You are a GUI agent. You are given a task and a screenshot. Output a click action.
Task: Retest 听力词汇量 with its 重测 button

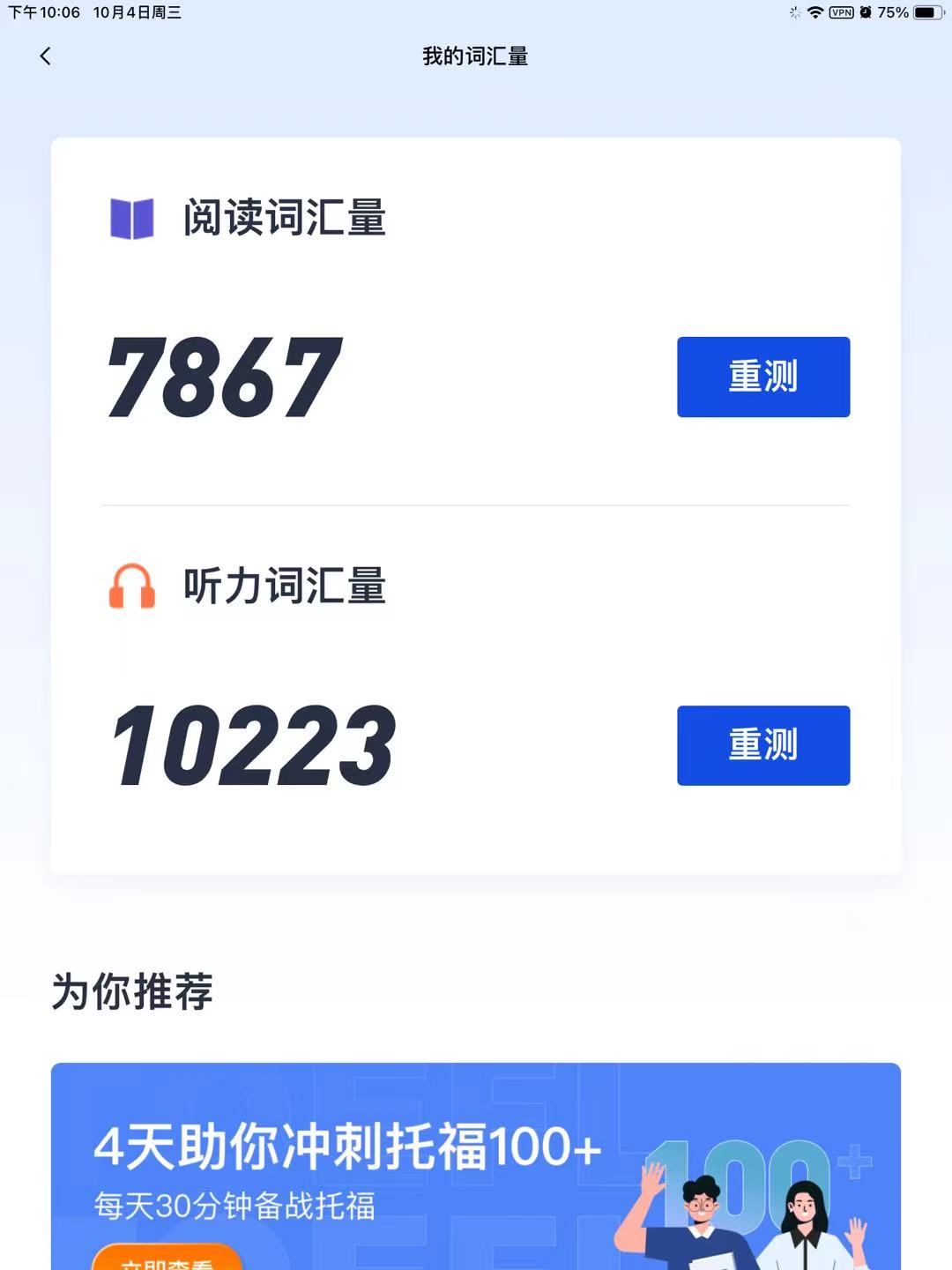pos(762,745)
